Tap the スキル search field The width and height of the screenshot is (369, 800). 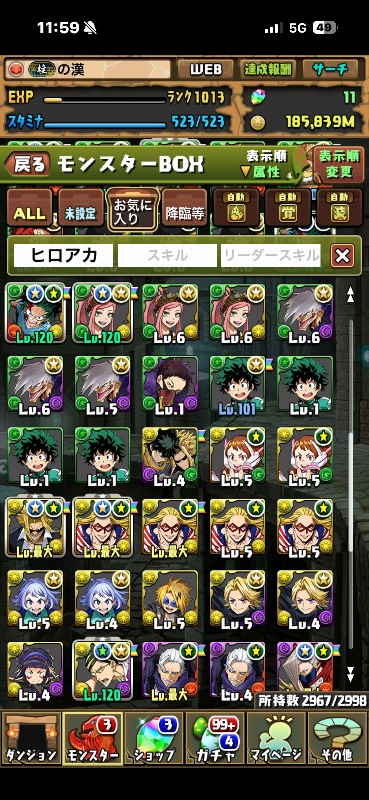[167, 256]
